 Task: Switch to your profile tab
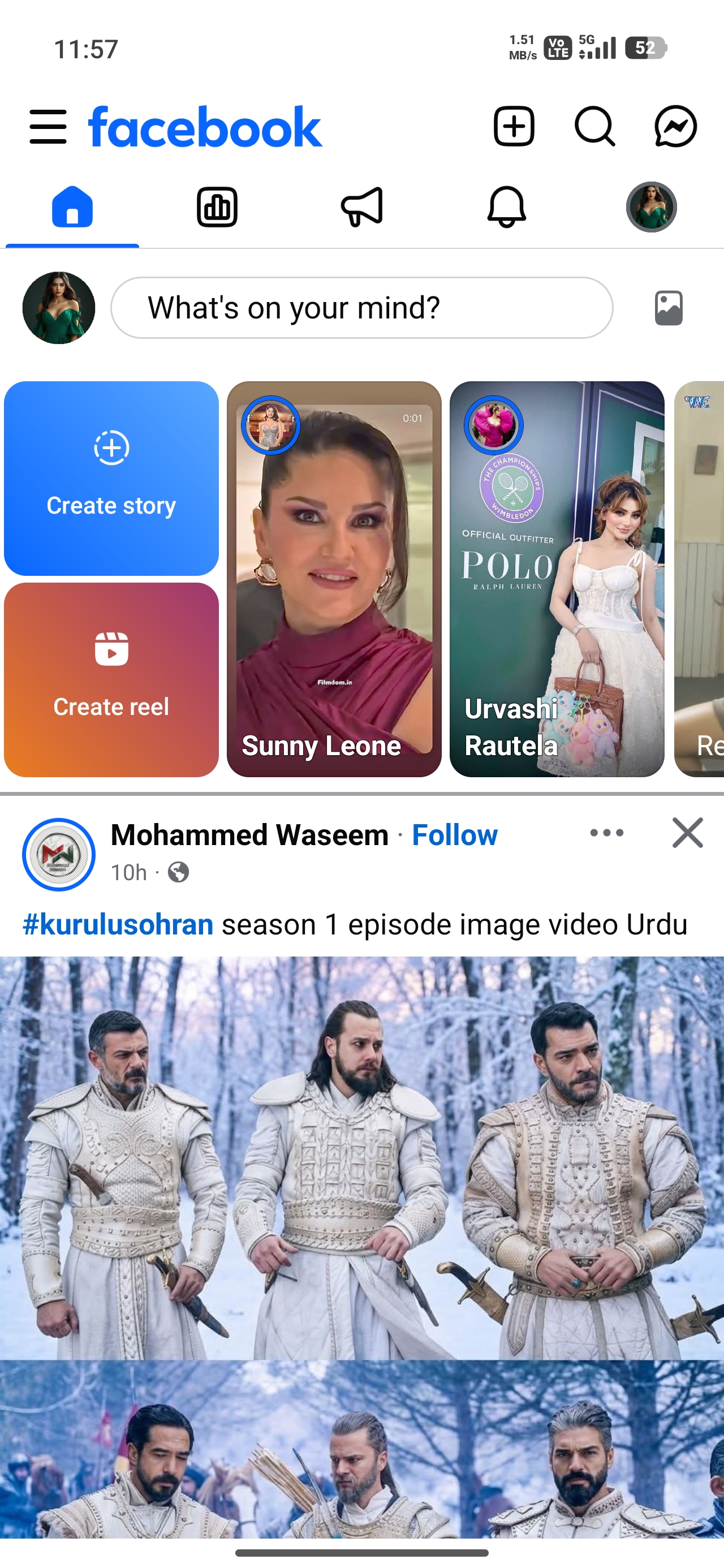[651, 207]
